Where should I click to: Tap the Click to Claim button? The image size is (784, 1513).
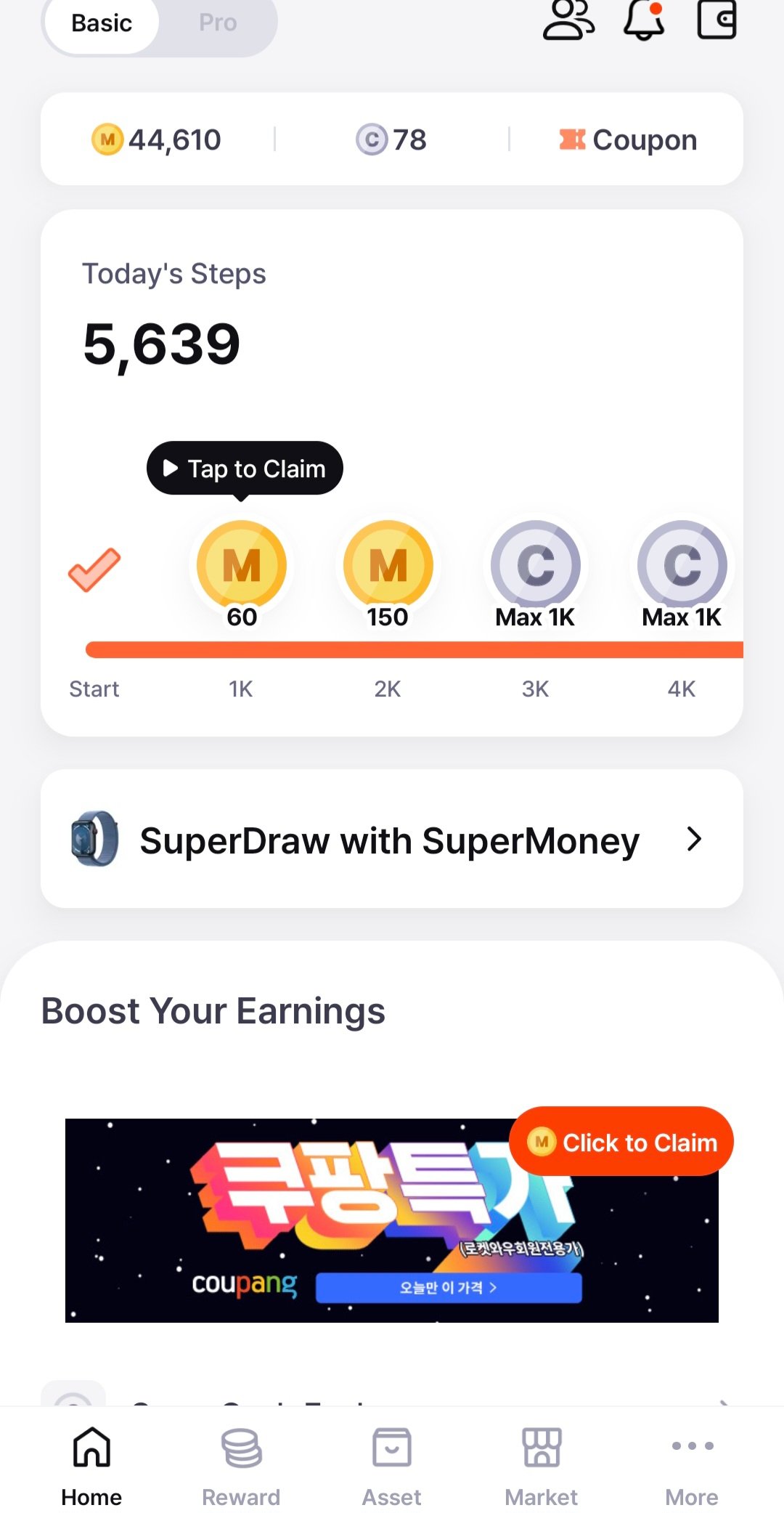click(x=621, y=1143)
